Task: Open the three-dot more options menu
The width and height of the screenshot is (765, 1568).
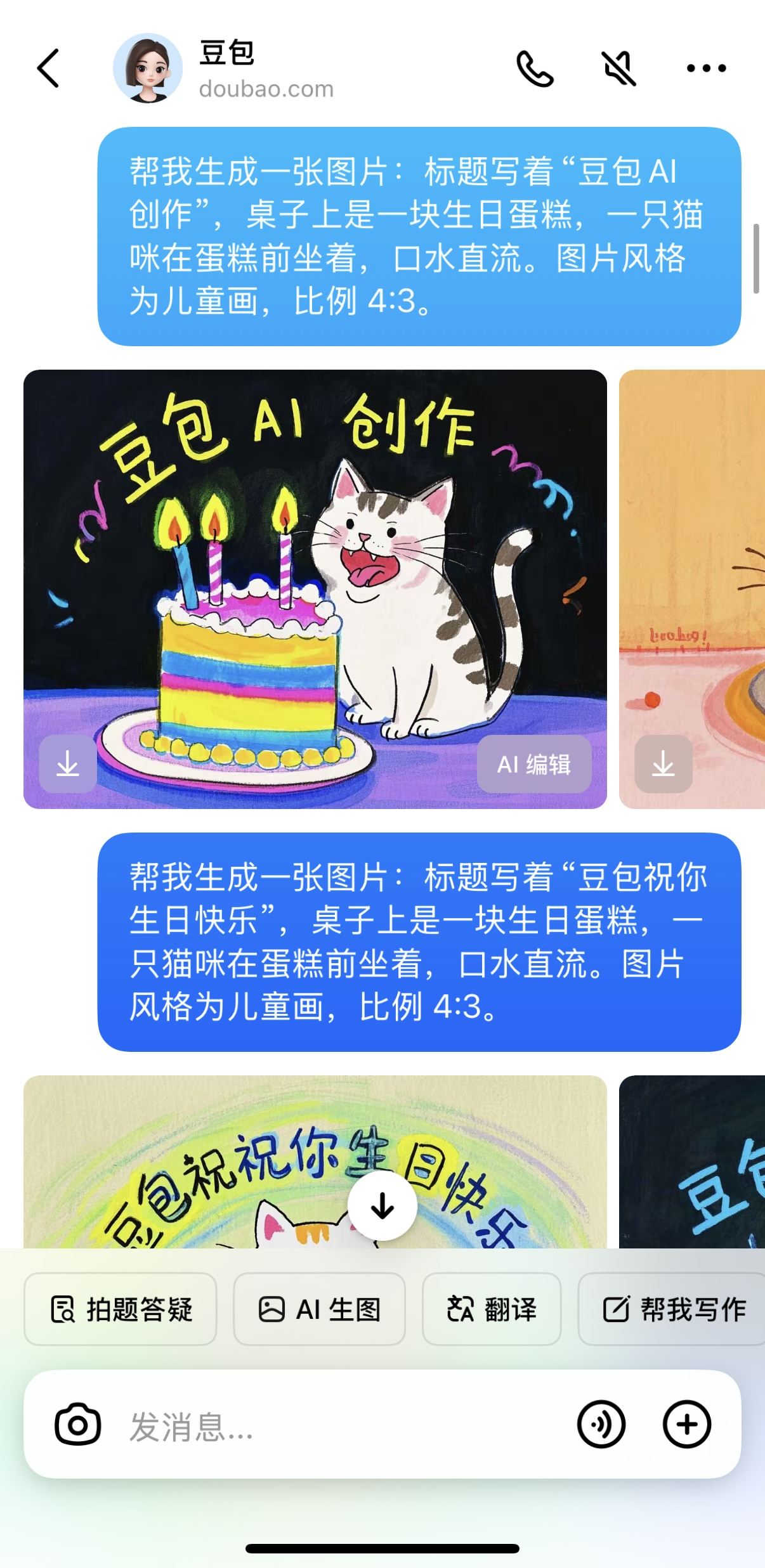Action: click(x=706, y=68)
